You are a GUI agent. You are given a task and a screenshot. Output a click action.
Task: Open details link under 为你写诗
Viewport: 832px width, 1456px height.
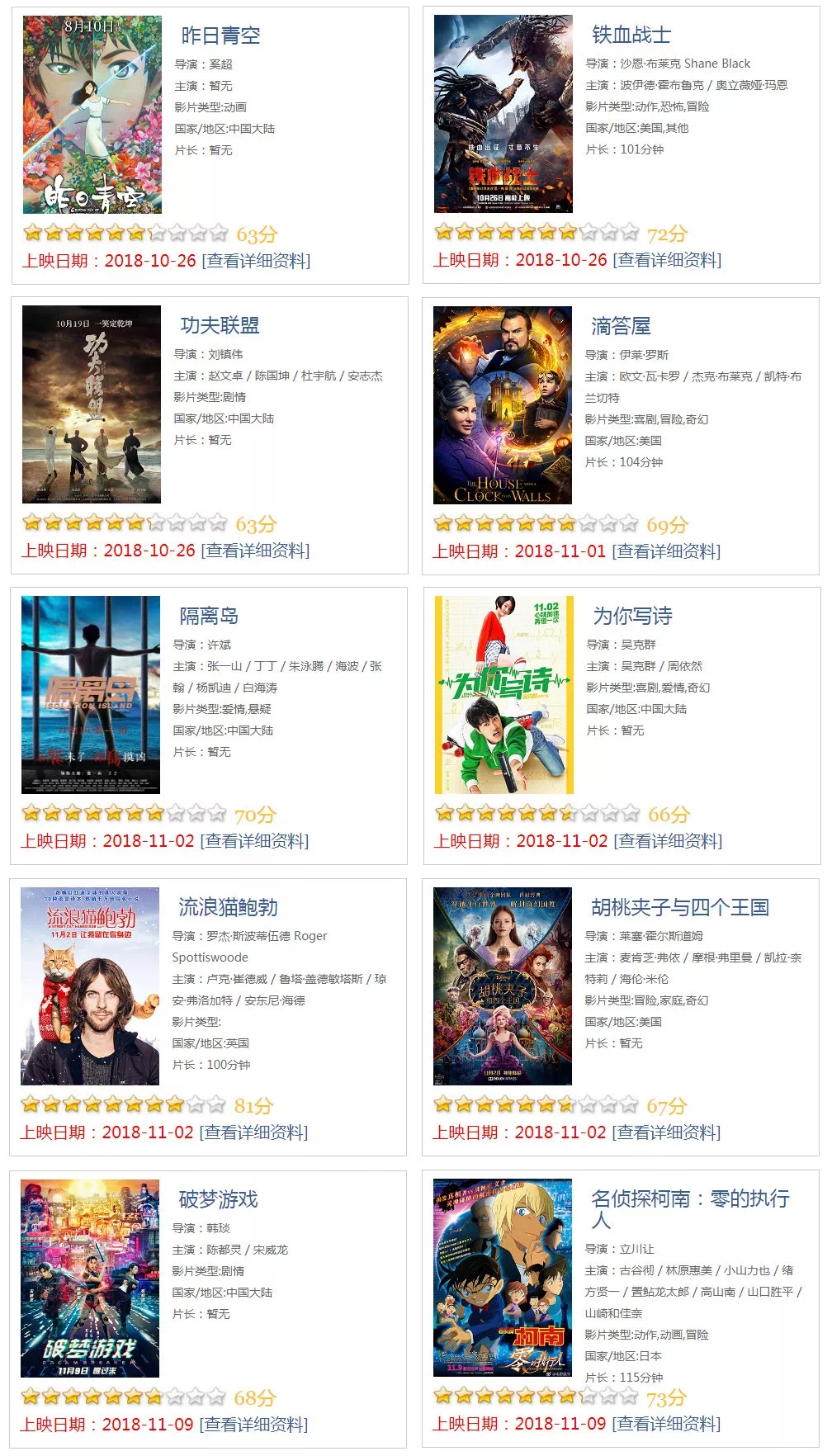tap(668, 841)
